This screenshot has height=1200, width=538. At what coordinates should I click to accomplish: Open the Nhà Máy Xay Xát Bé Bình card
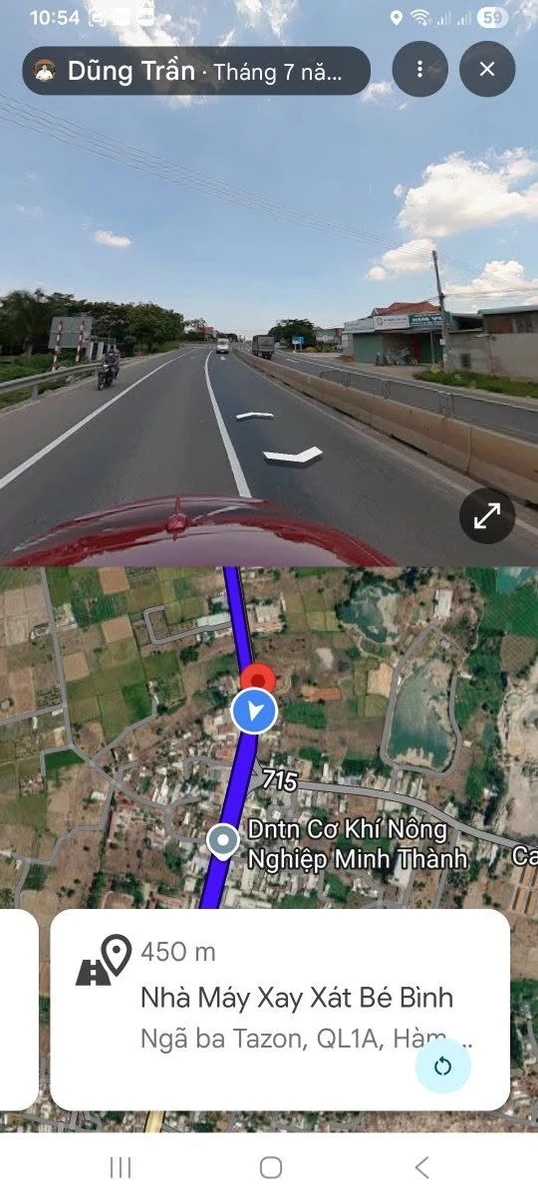[x=280, y=1010]
